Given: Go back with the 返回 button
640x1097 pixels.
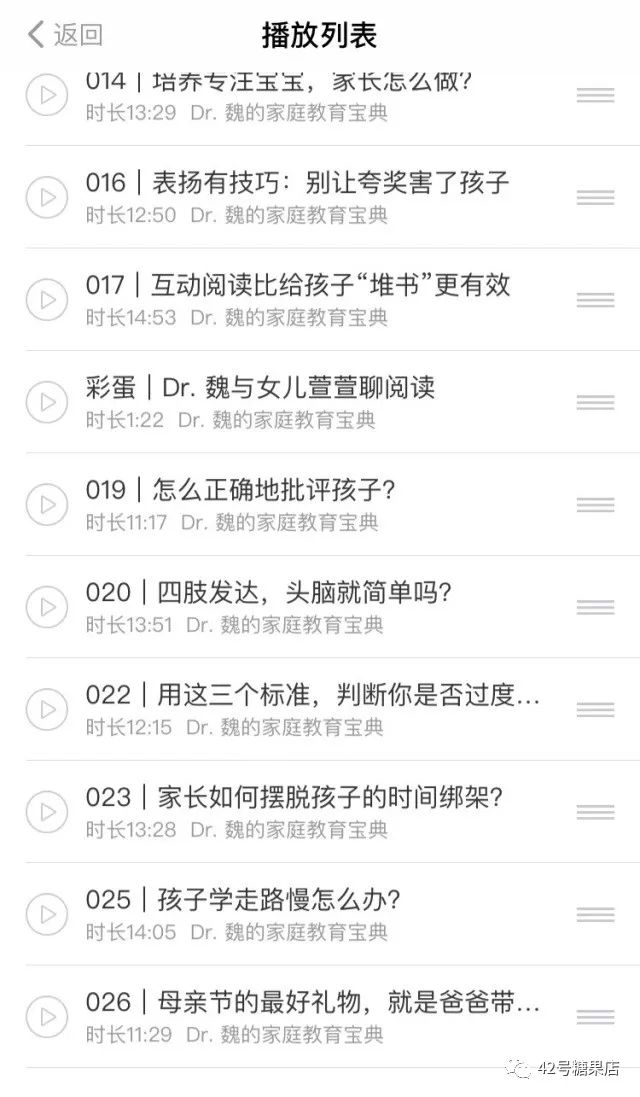Looking at the screenshot, I should (65, 34).
